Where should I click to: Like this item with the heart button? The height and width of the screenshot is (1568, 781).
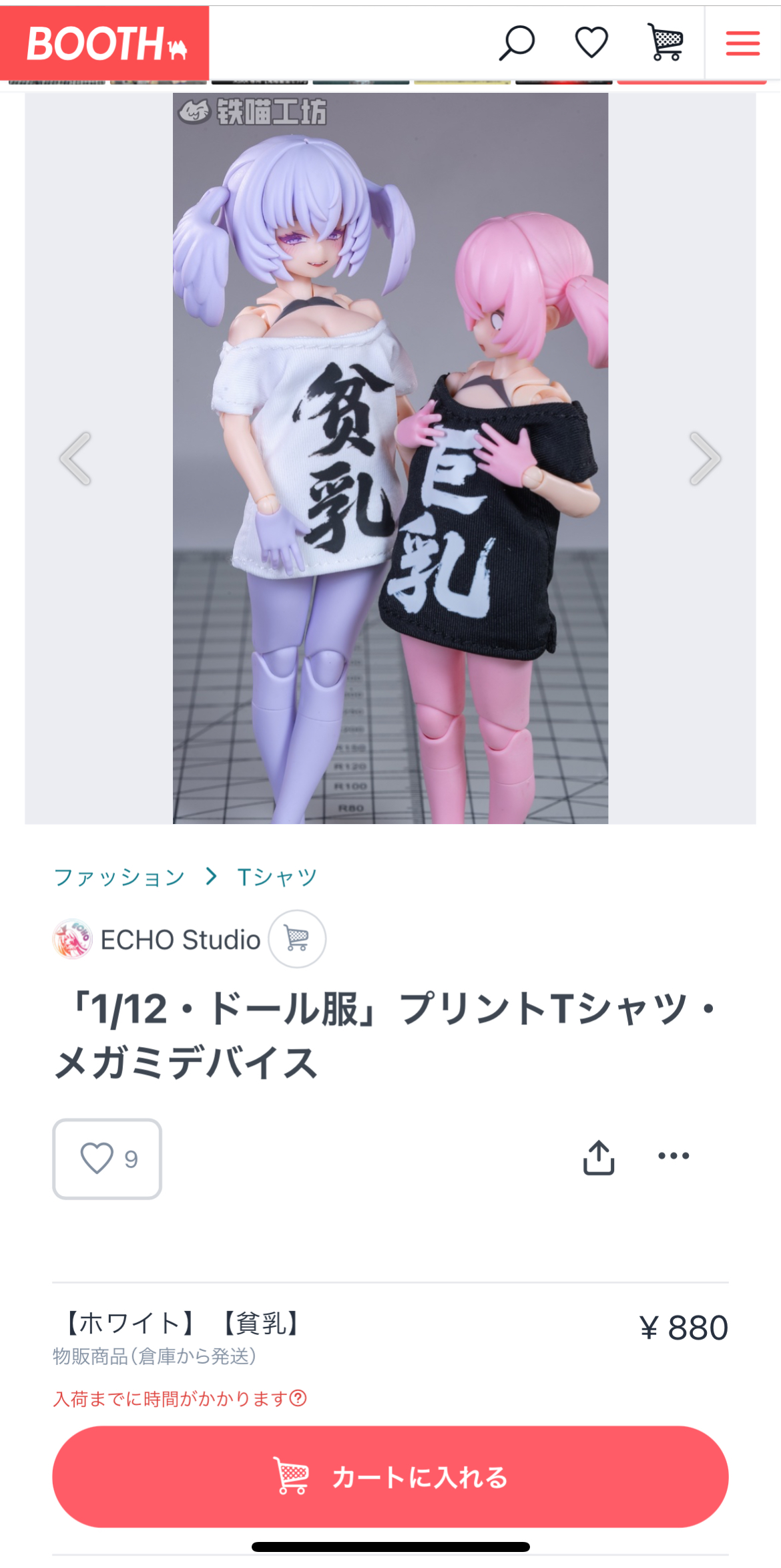tap(107, 1159)
